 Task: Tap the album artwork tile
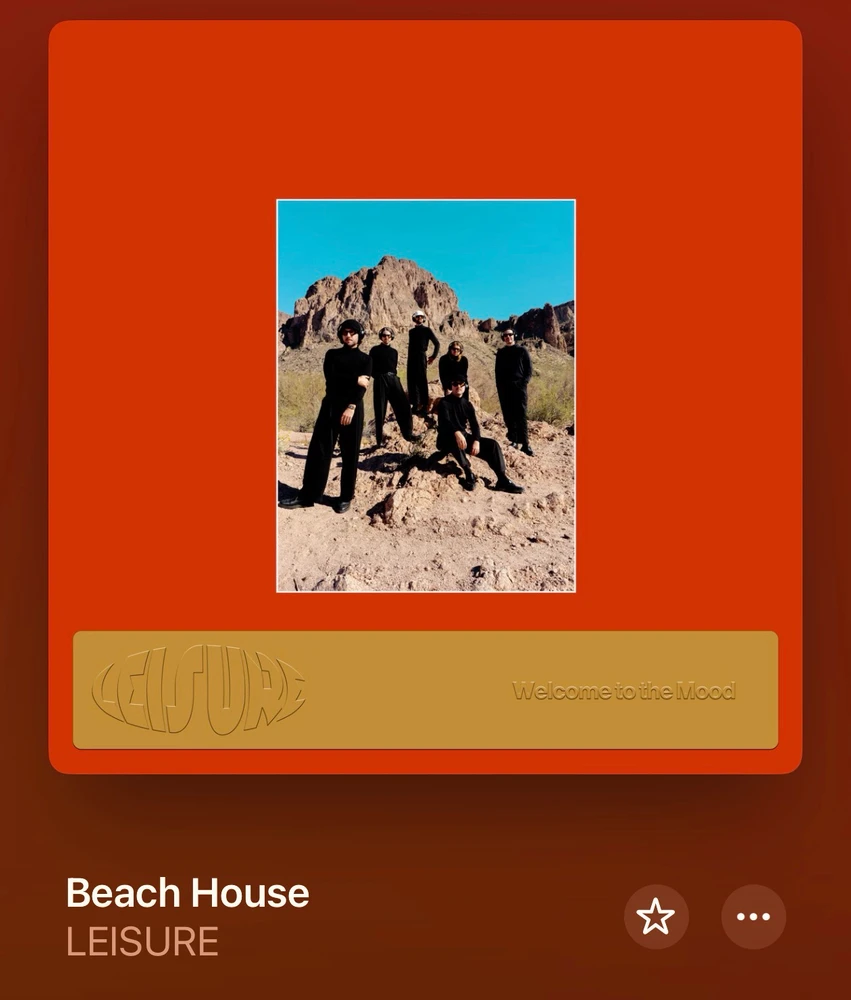coord(425,397)
